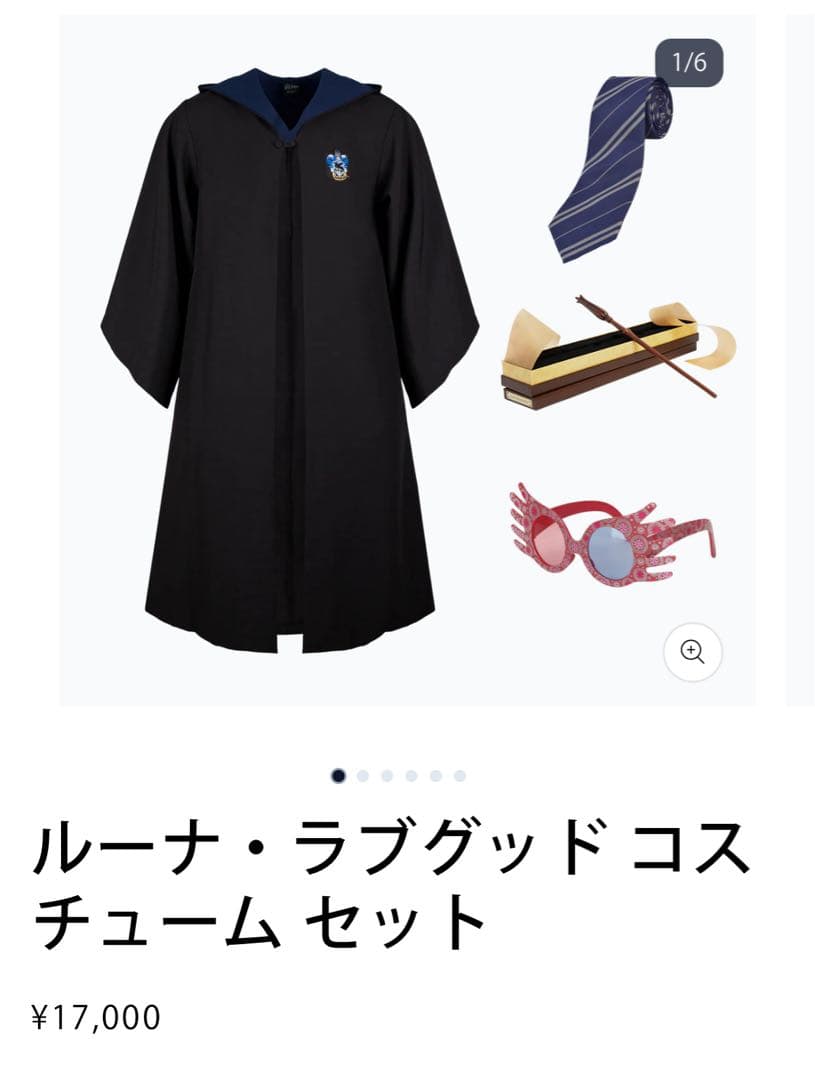The image size is (815, 1080).
Task: Select the fifth carousel navigation dot
Action: tap(435, 773)
